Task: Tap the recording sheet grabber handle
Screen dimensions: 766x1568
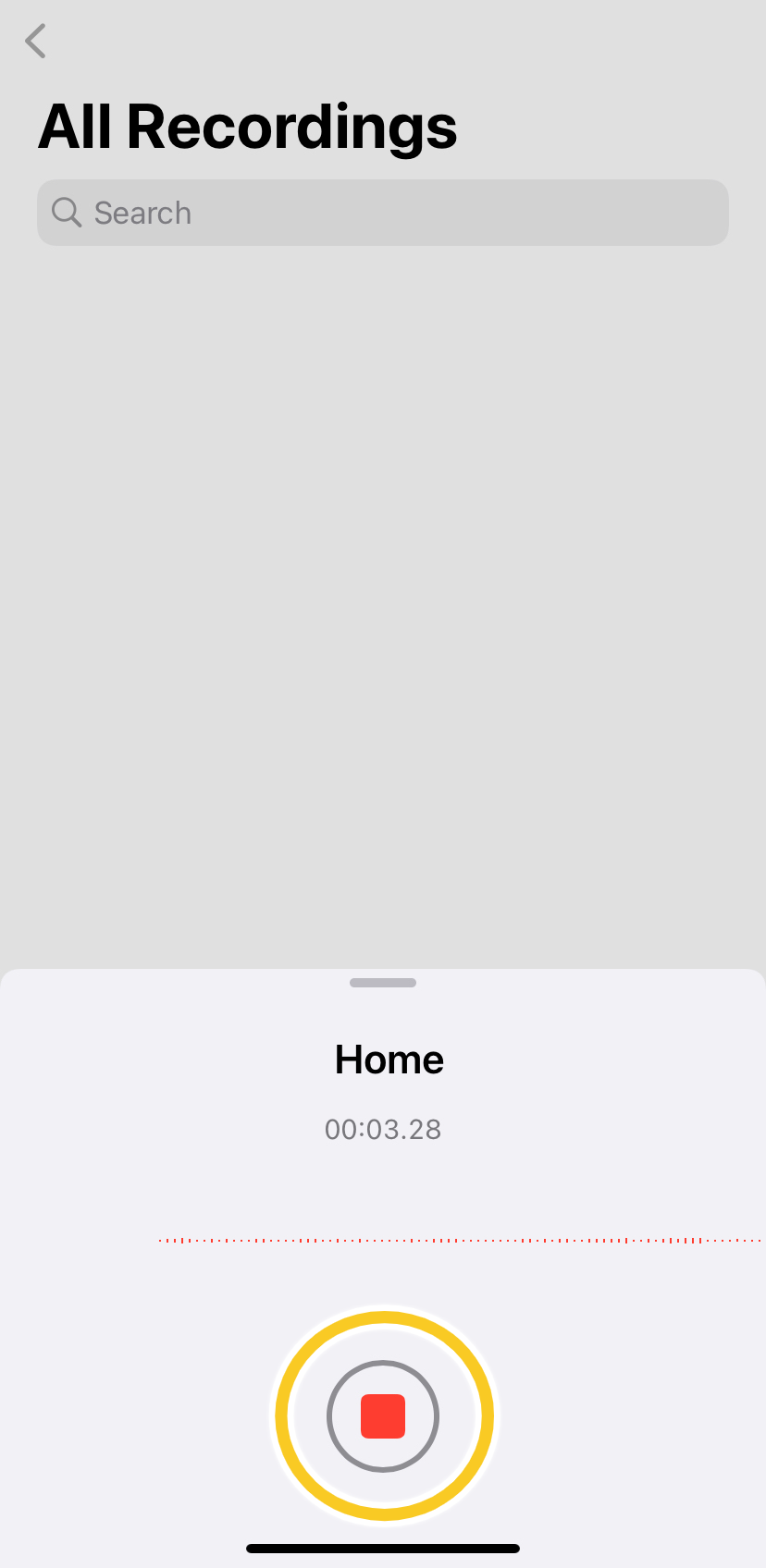Action: tap(383, 983)
